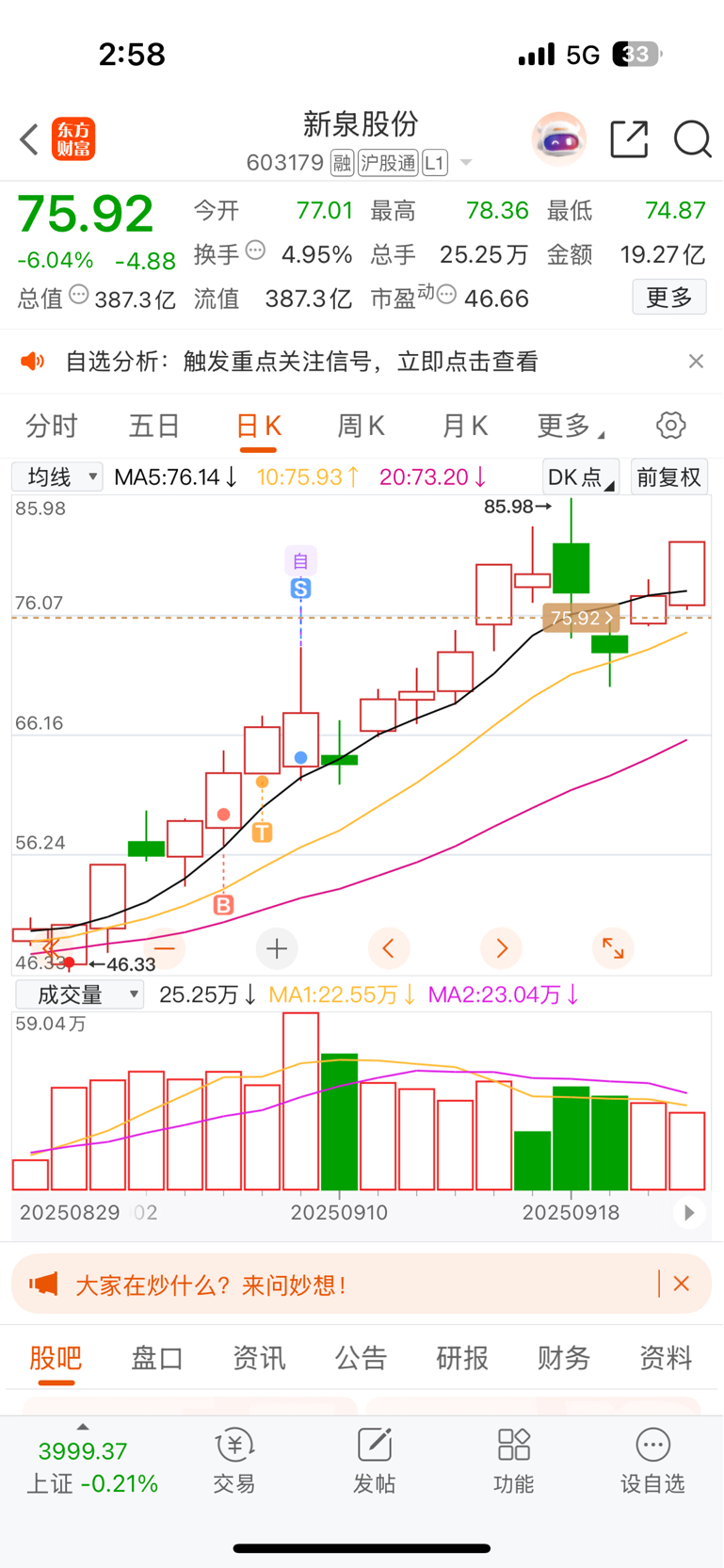Open chart settings gear

coord(670,426)
